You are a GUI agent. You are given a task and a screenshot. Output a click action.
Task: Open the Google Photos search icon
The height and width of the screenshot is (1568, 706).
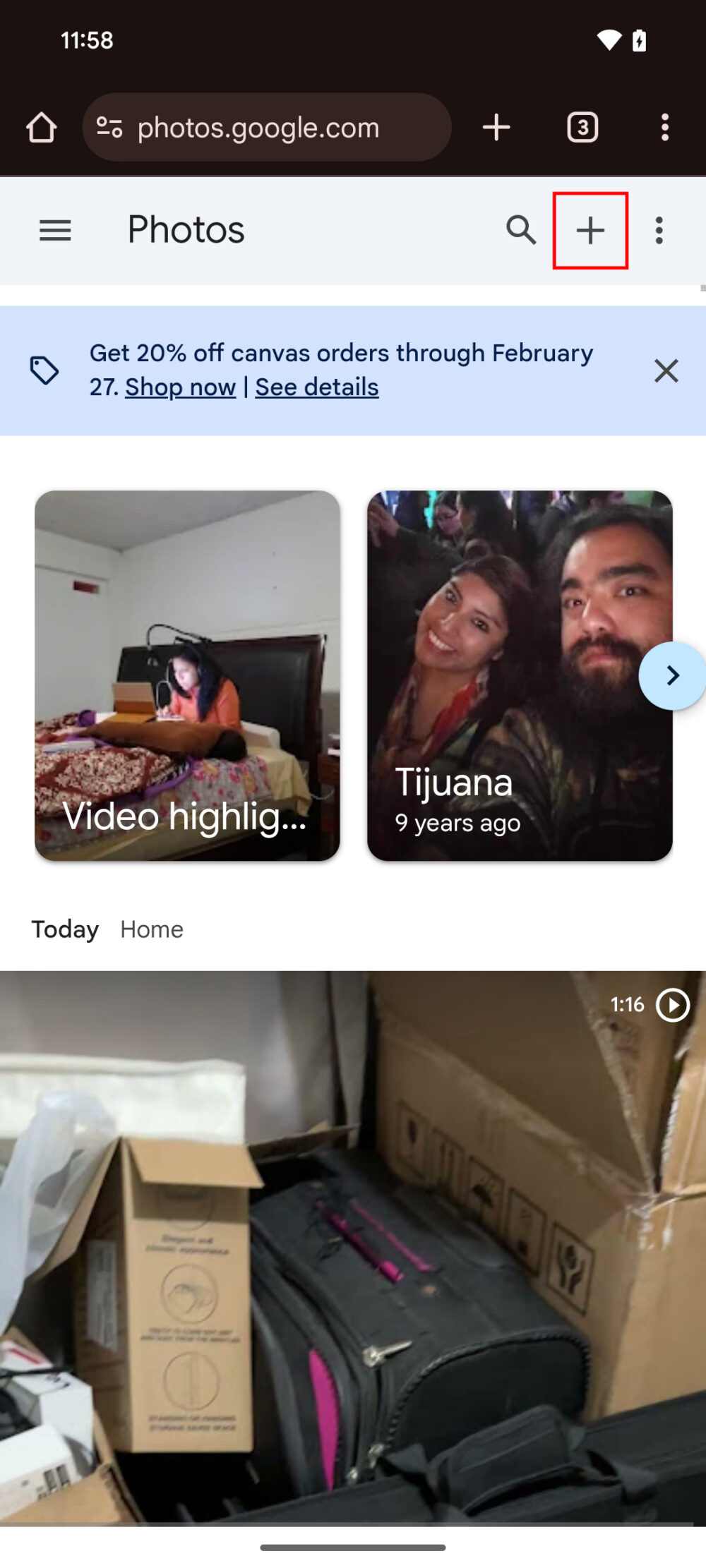(x=522, y=229)
